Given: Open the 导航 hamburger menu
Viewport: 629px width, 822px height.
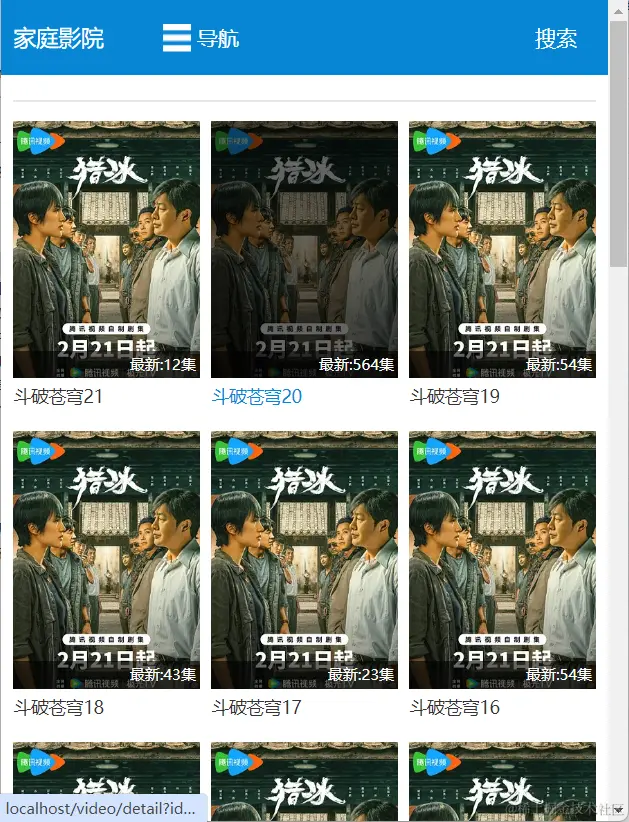Looking at the screenshot, I should pos(200,39).
